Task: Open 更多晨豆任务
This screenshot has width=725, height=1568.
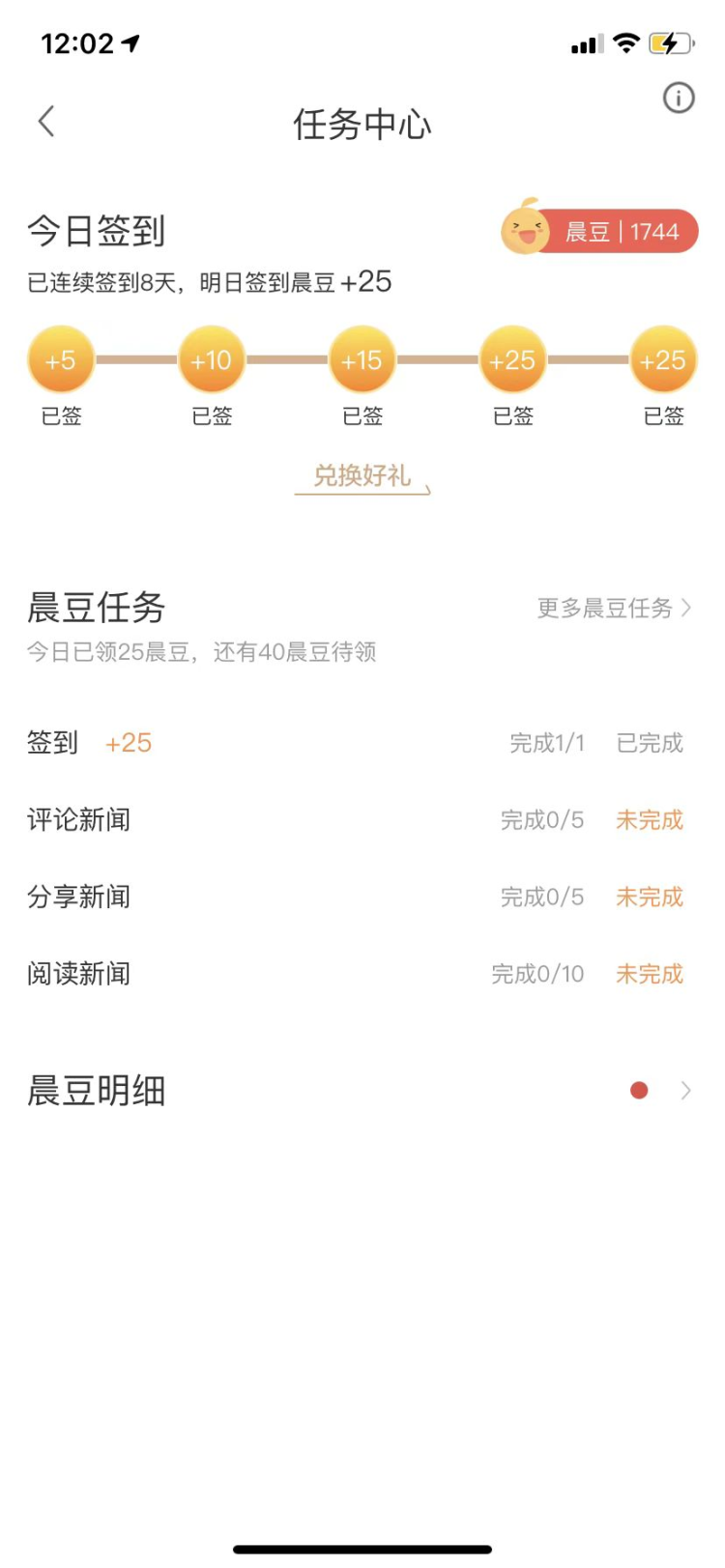Action: [x=615, y=608]
